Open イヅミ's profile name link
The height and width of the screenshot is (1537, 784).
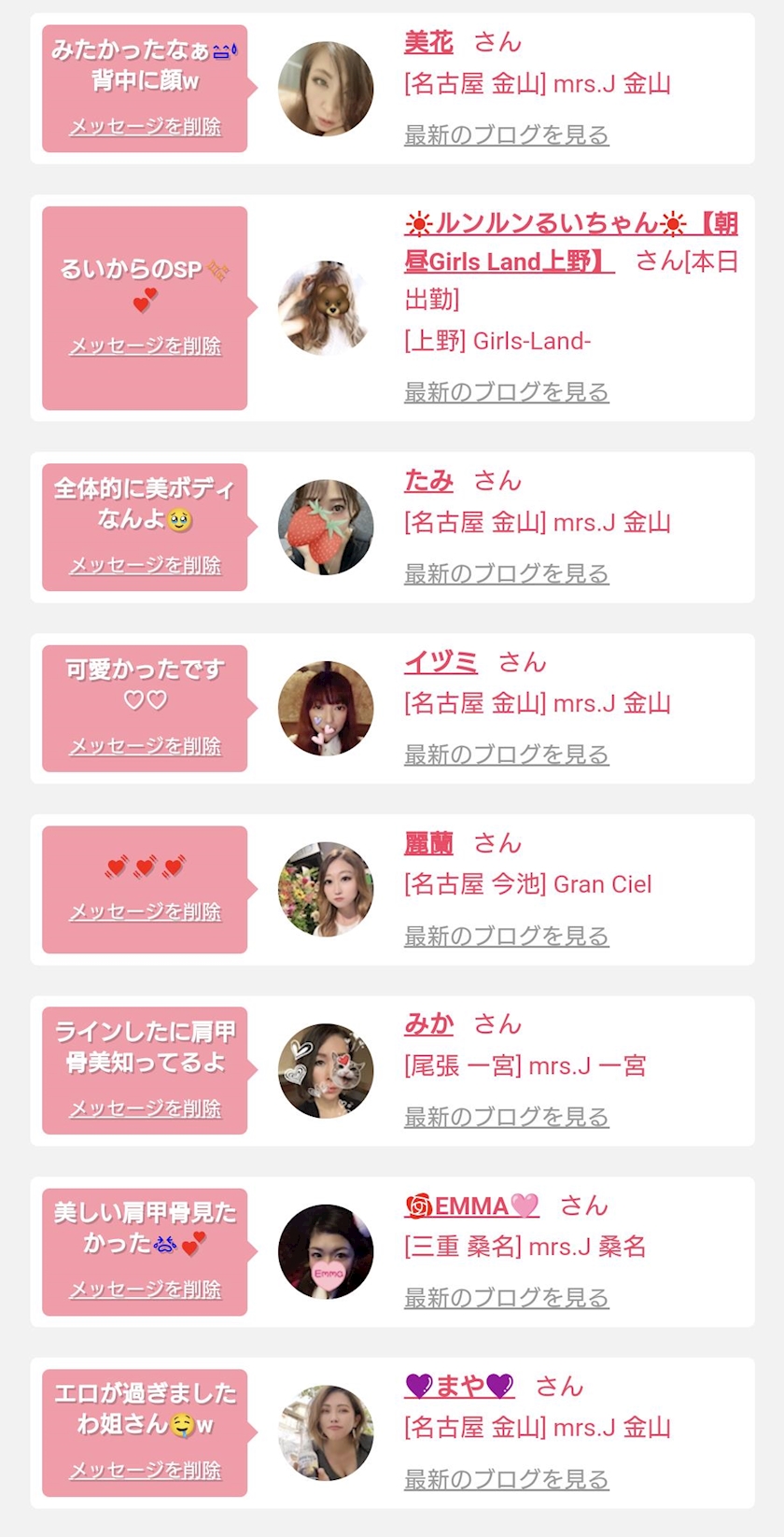tap(441, 662)
